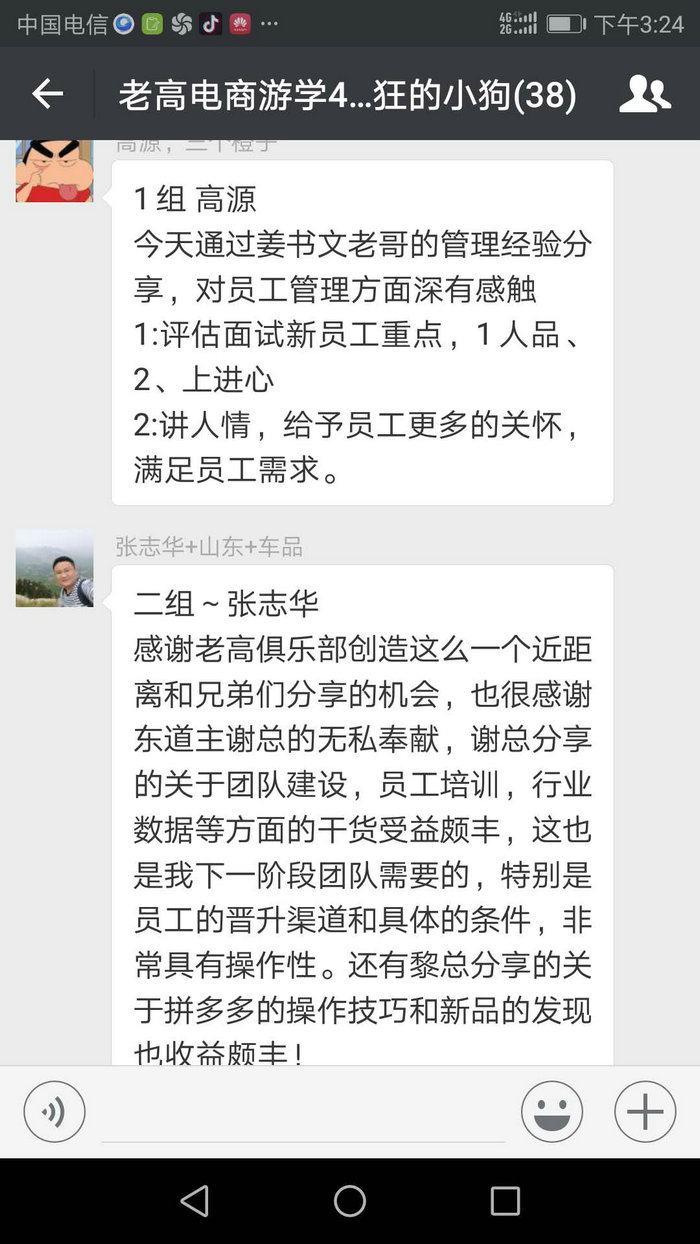View 高源's cartoon avatar profile

tap(54, 170)
